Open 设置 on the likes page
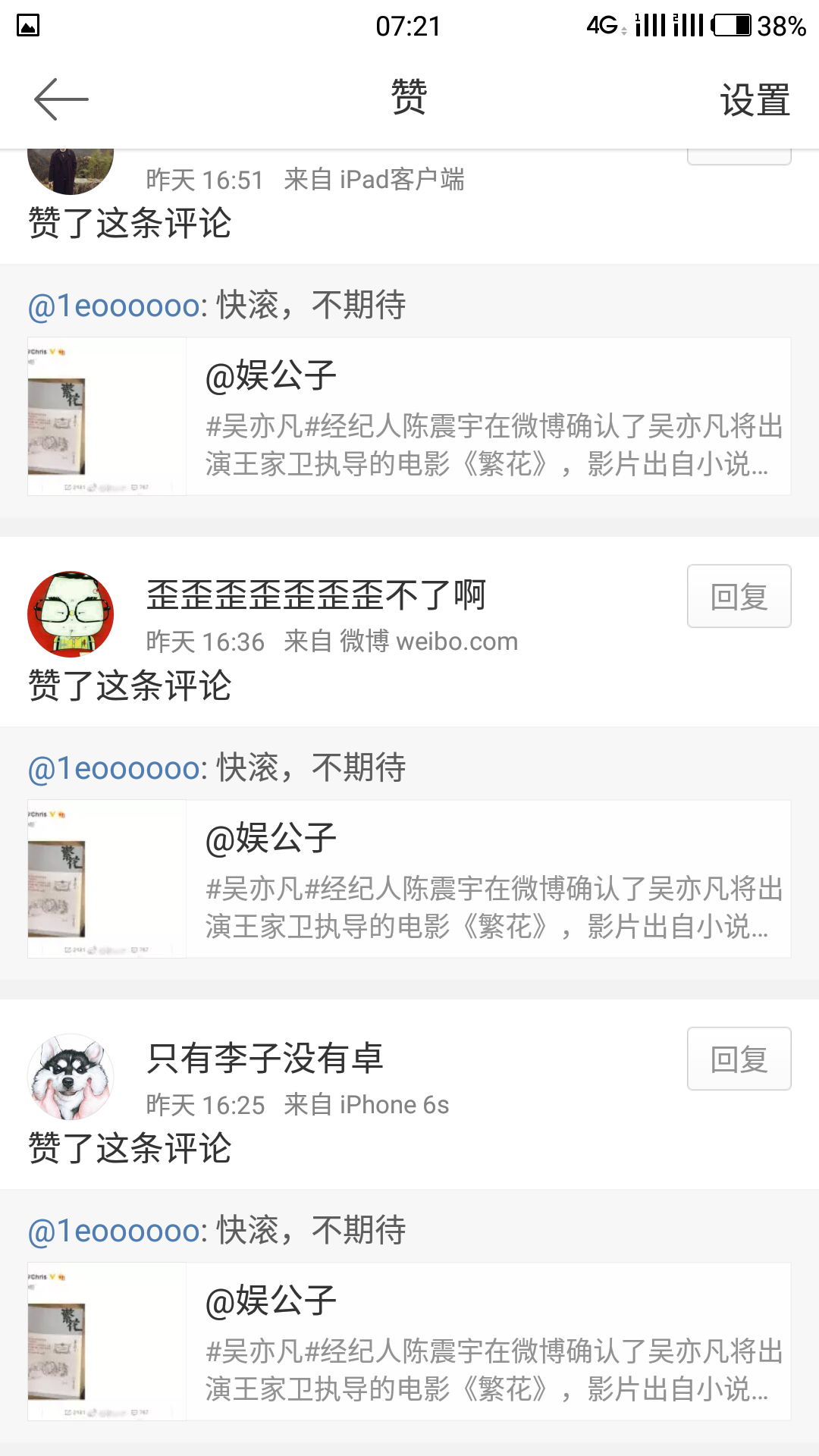 click(x=753, y=99)
